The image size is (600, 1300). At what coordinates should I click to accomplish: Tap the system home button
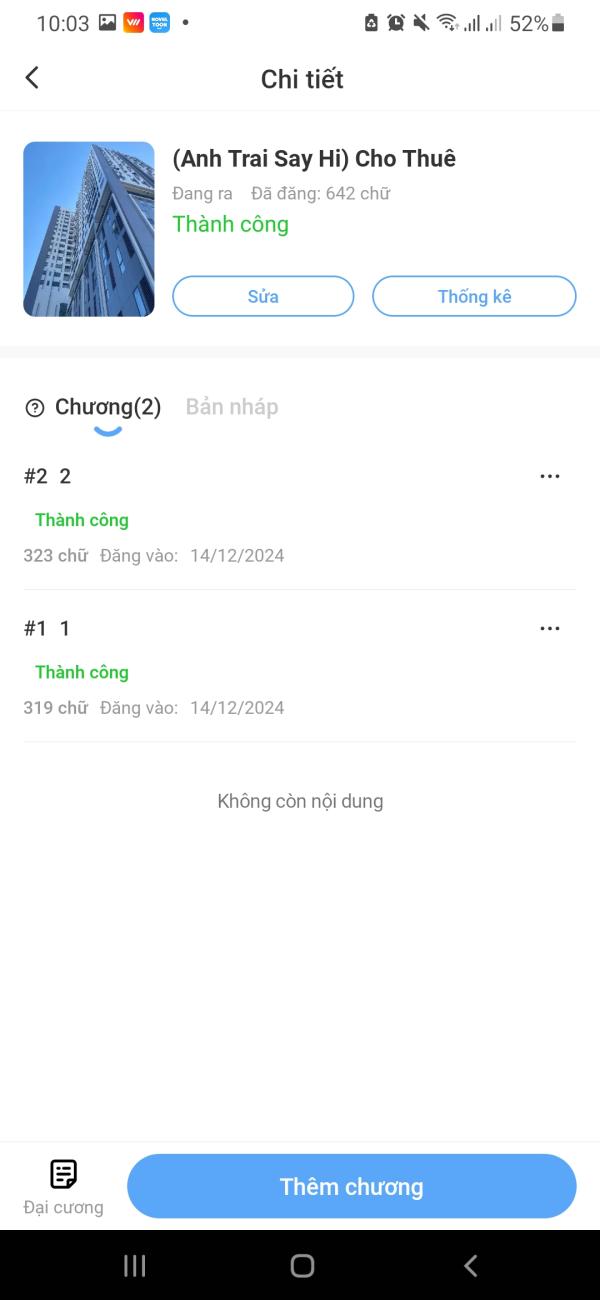click(x=302, y=1266)
